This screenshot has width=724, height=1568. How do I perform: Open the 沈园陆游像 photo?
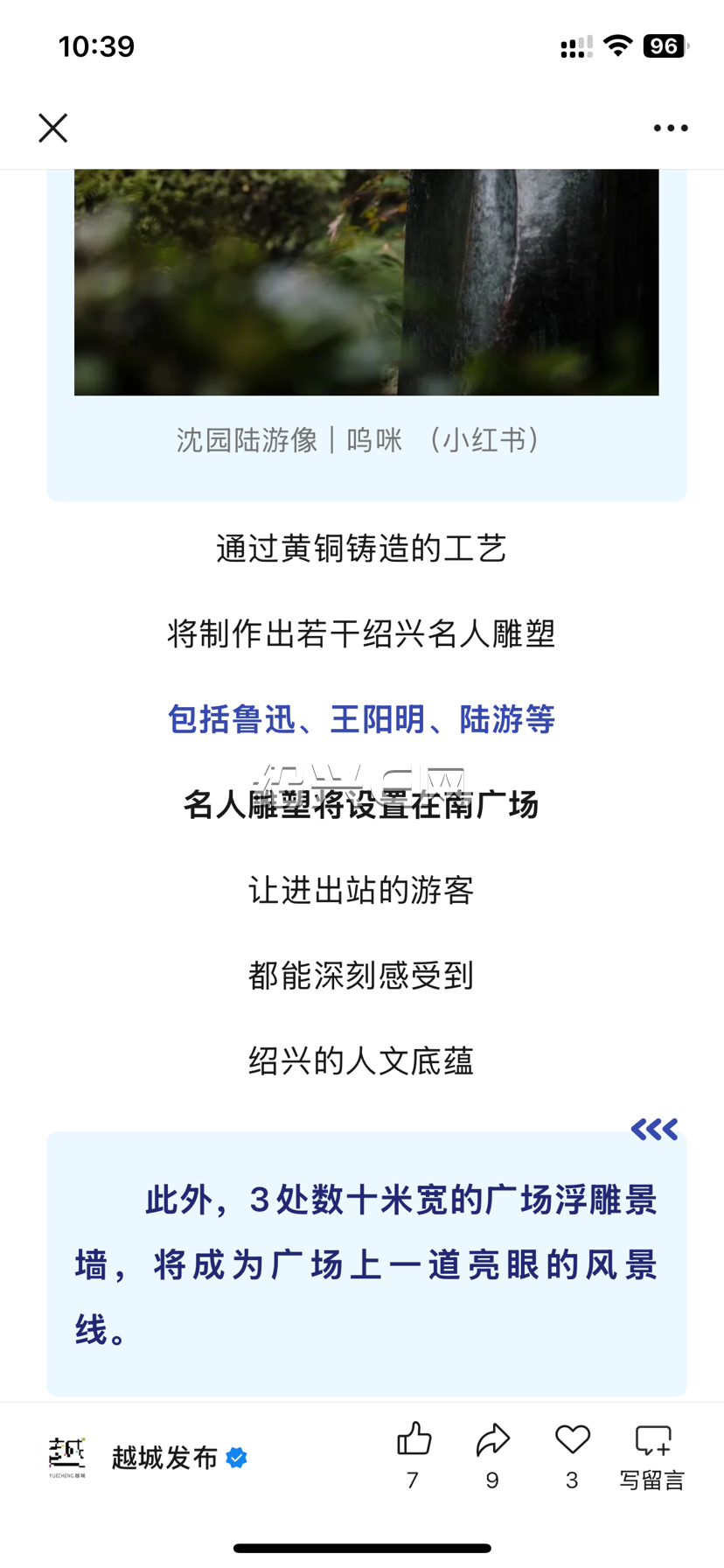tap(366, 282)
